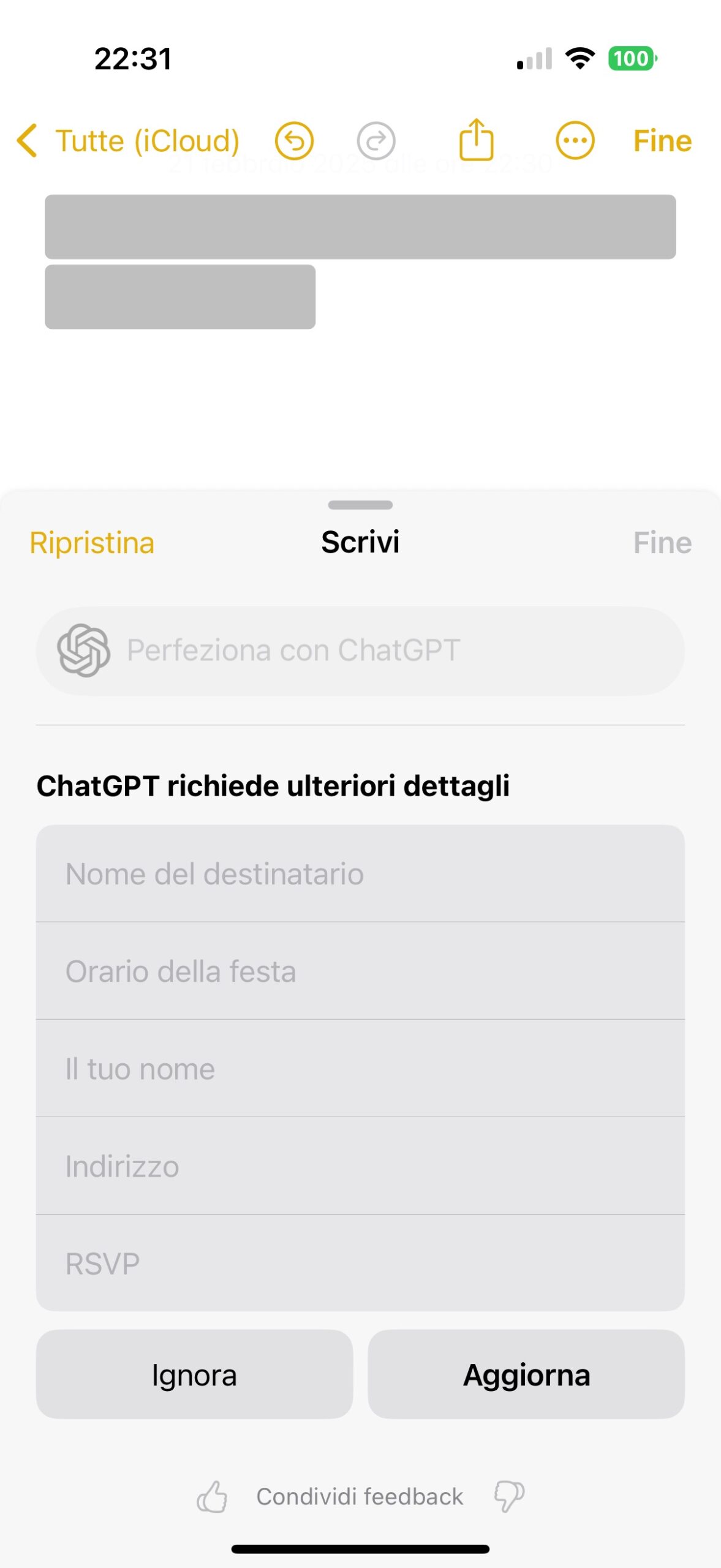721x1568 pixels.
Task: Focus the Perfeziona con ChatGPT field
Action: coord(360,651)
